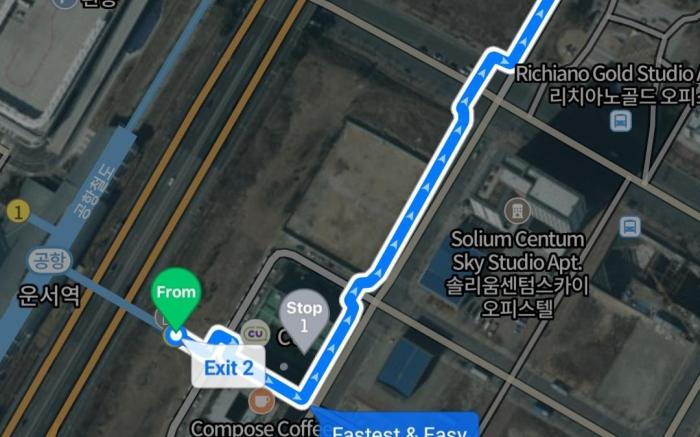
Task: Open Richiano Gold Studio place label
Action: point(605,74)
